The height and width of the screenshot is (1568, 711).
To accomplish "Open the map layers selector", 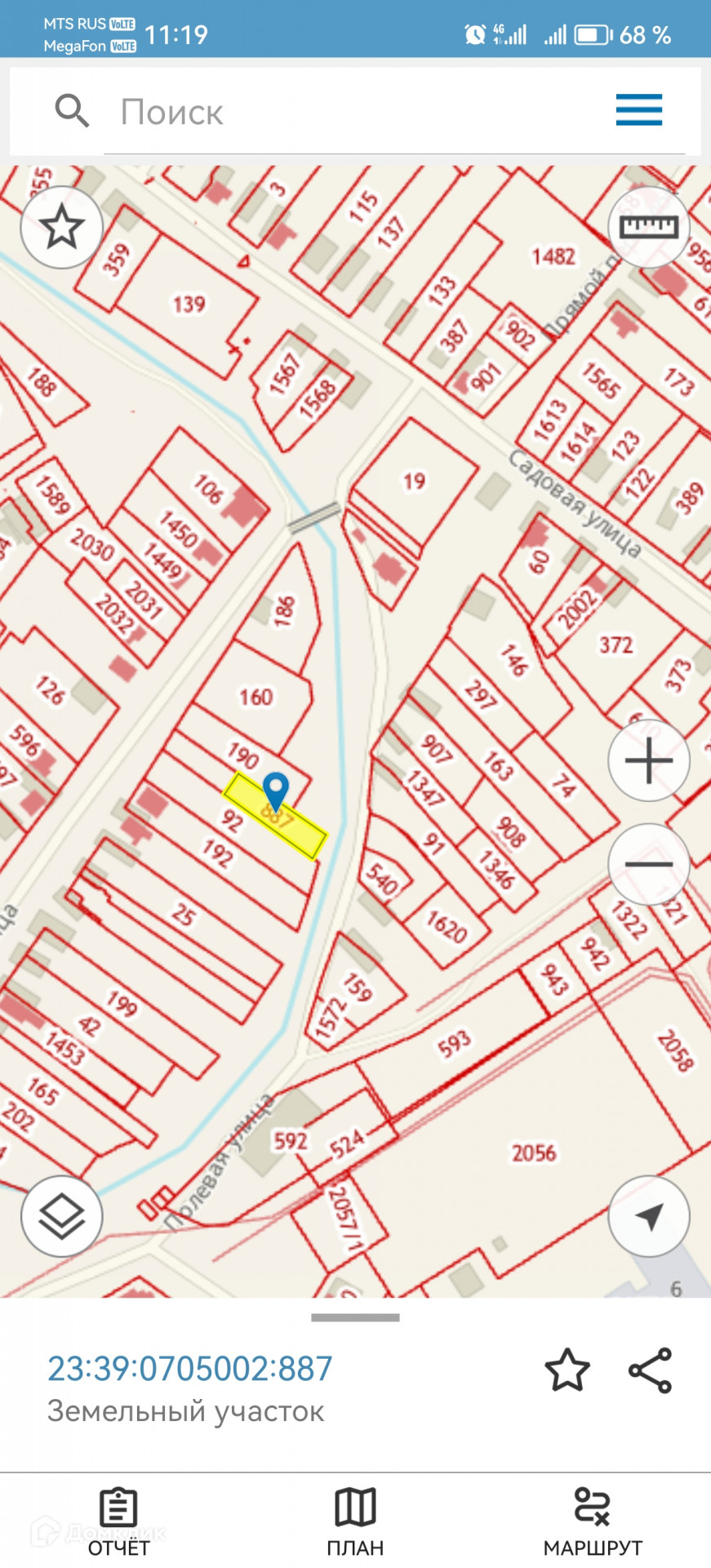I will pyautogui.click(x=62, y=1216).
